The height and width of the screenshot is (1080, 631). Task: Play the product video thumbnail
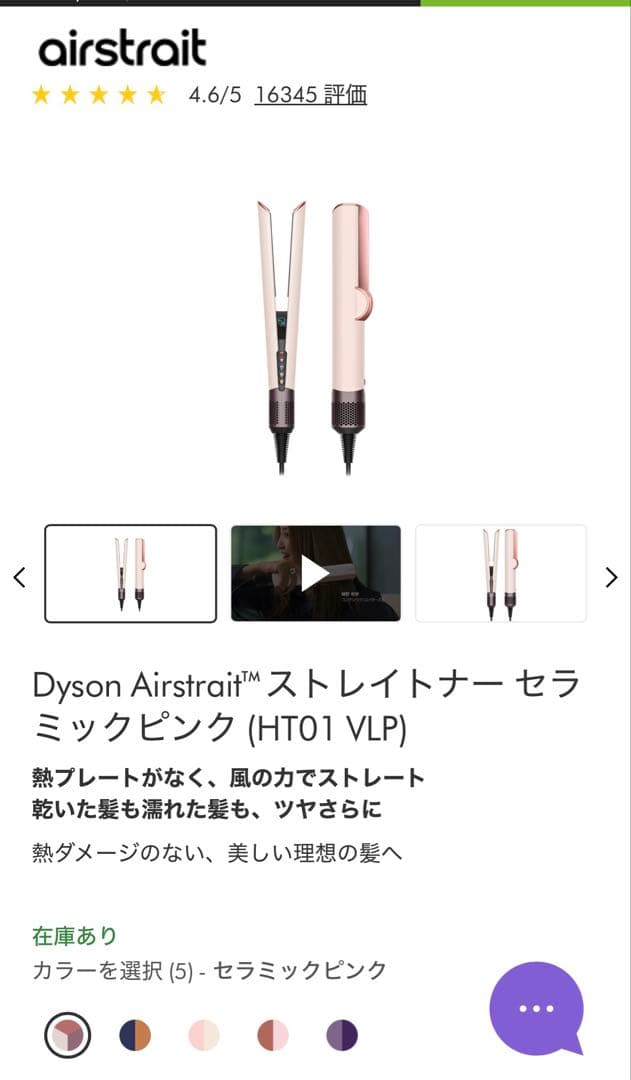point(315,574)
